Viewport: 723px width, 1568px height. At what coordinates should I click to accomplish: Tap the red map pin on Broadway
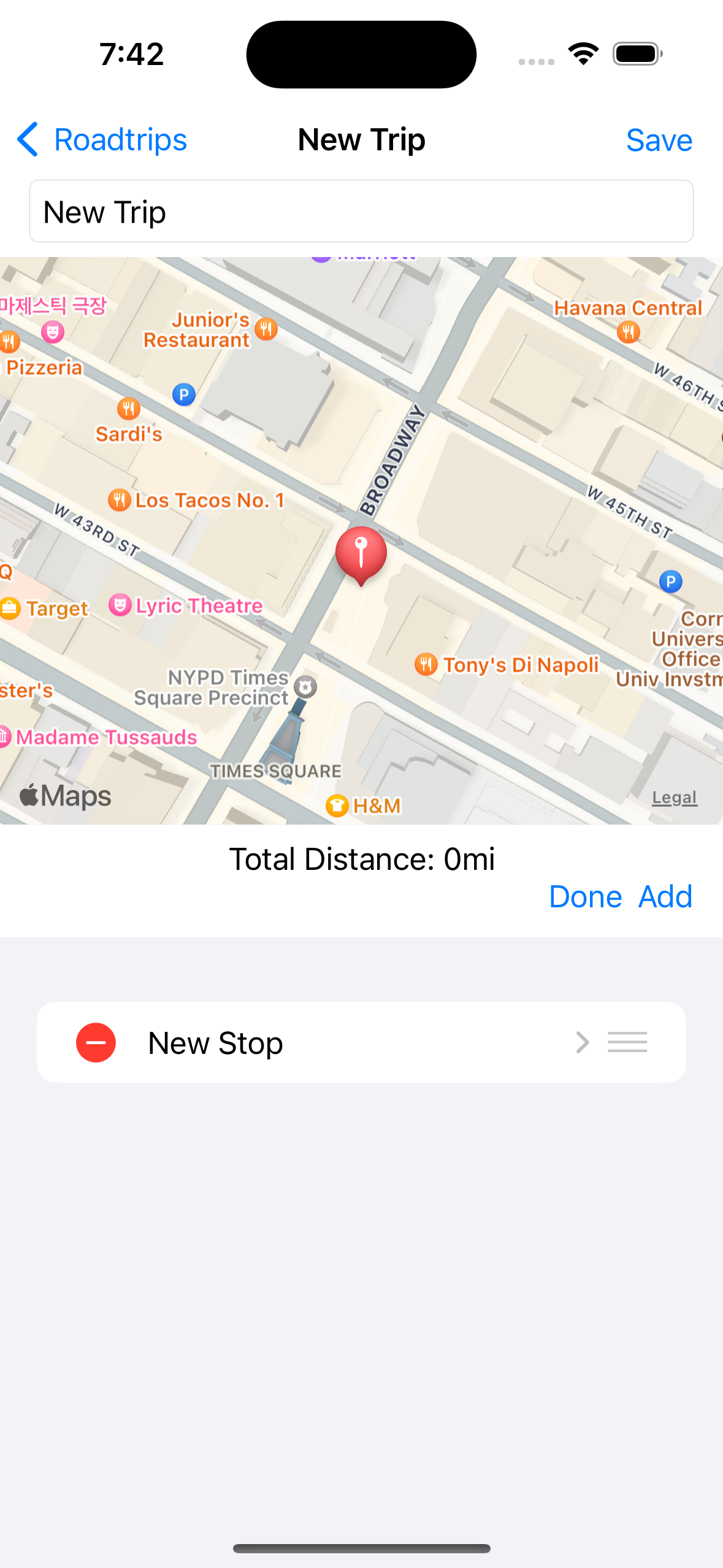coord(361,552)
